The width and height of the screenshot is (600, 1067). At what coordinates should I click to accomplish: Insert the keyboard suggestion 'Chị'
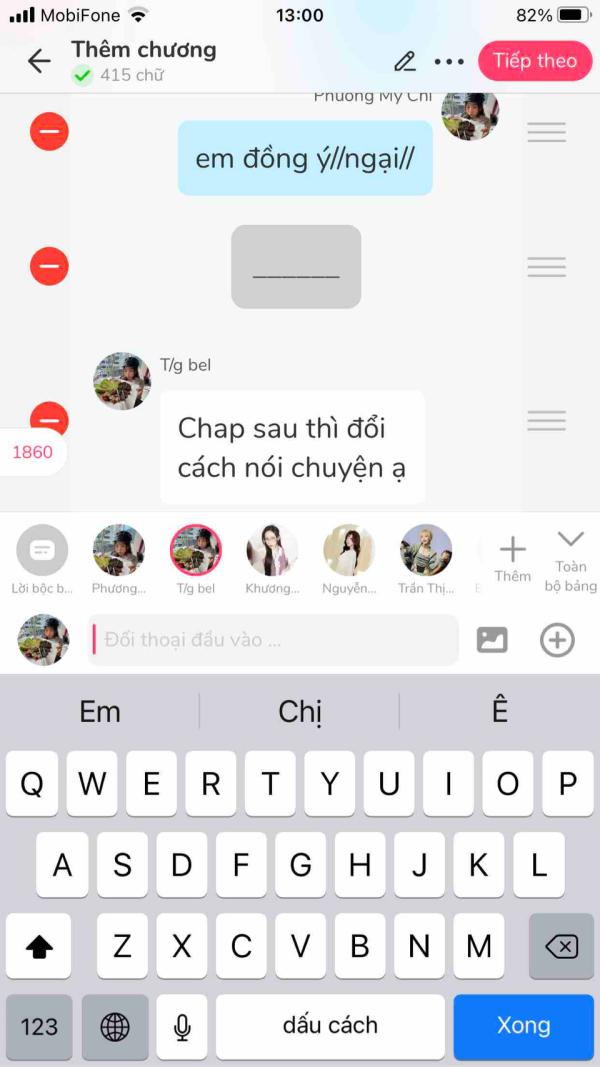point(299,712)
